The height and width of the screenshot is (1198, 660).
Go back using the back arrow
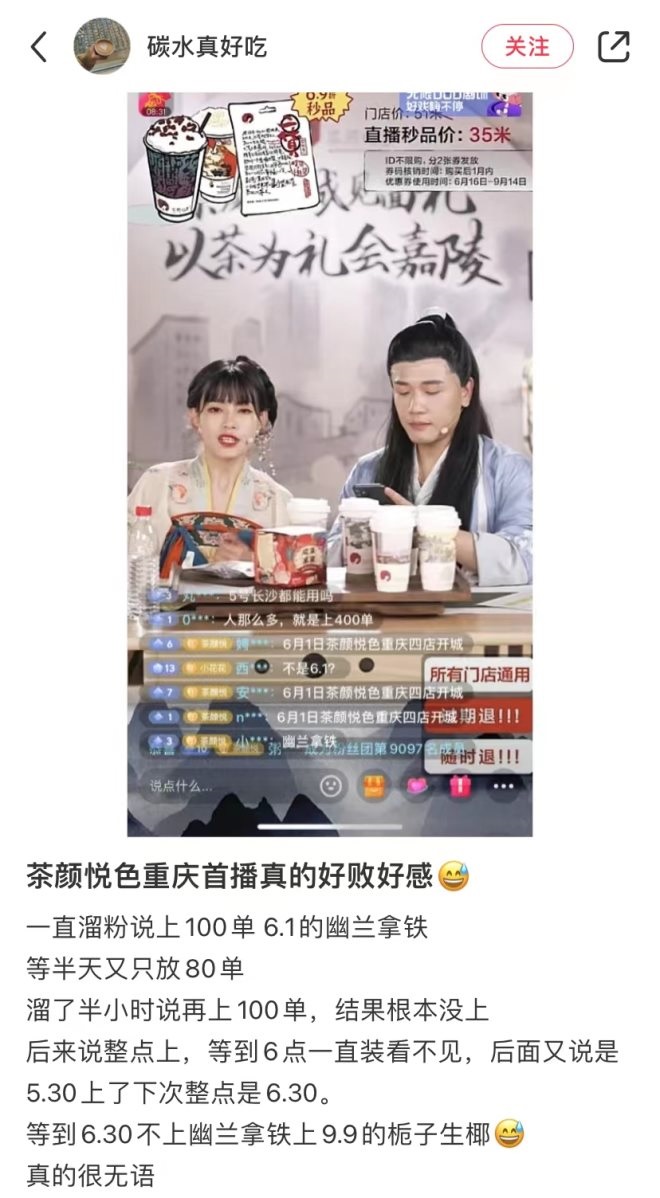pyautogui.click(x=39, y=46)
